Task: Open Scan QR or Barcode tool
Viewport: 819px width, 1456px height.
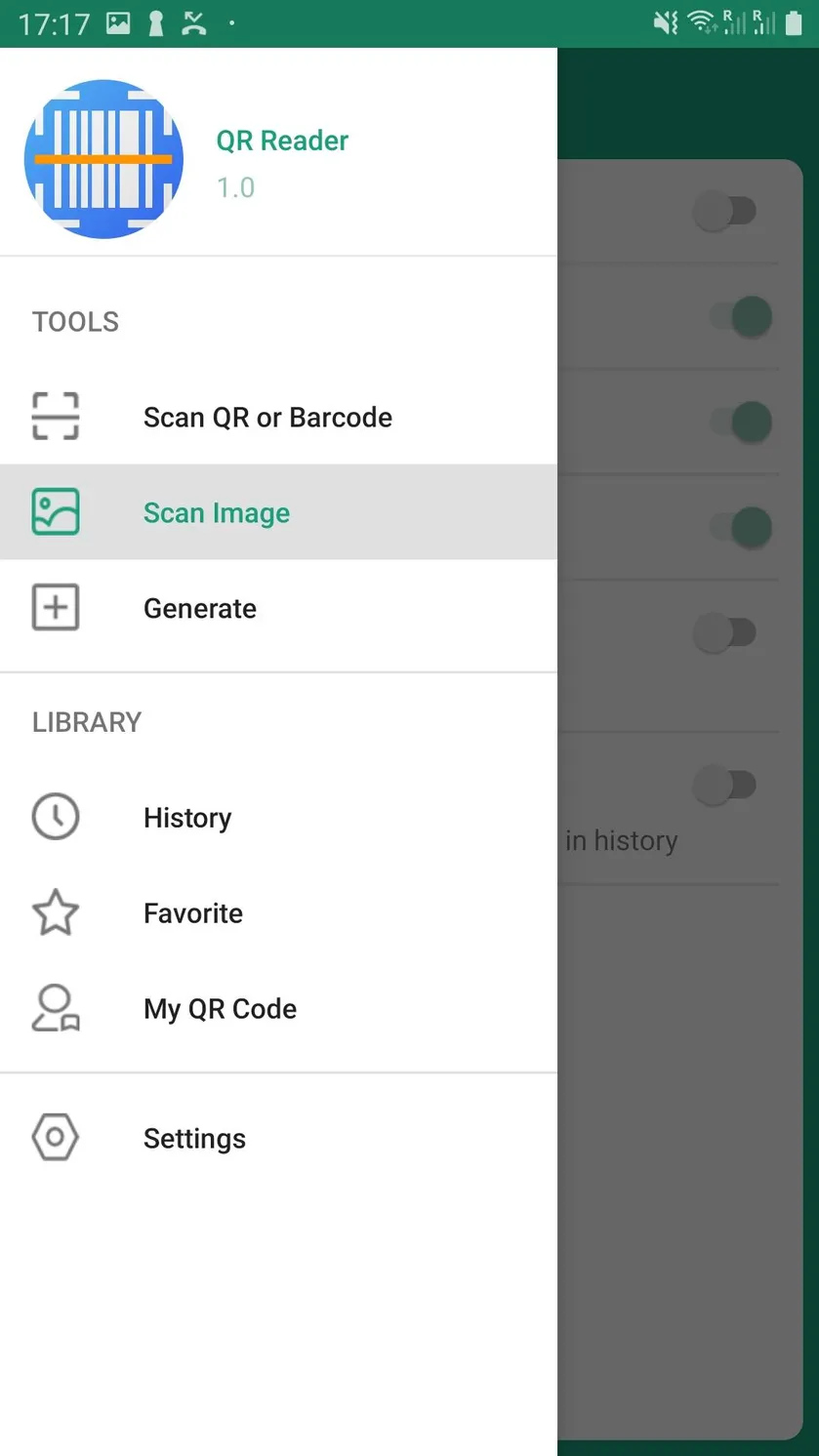Action: [x=278, y=417]
